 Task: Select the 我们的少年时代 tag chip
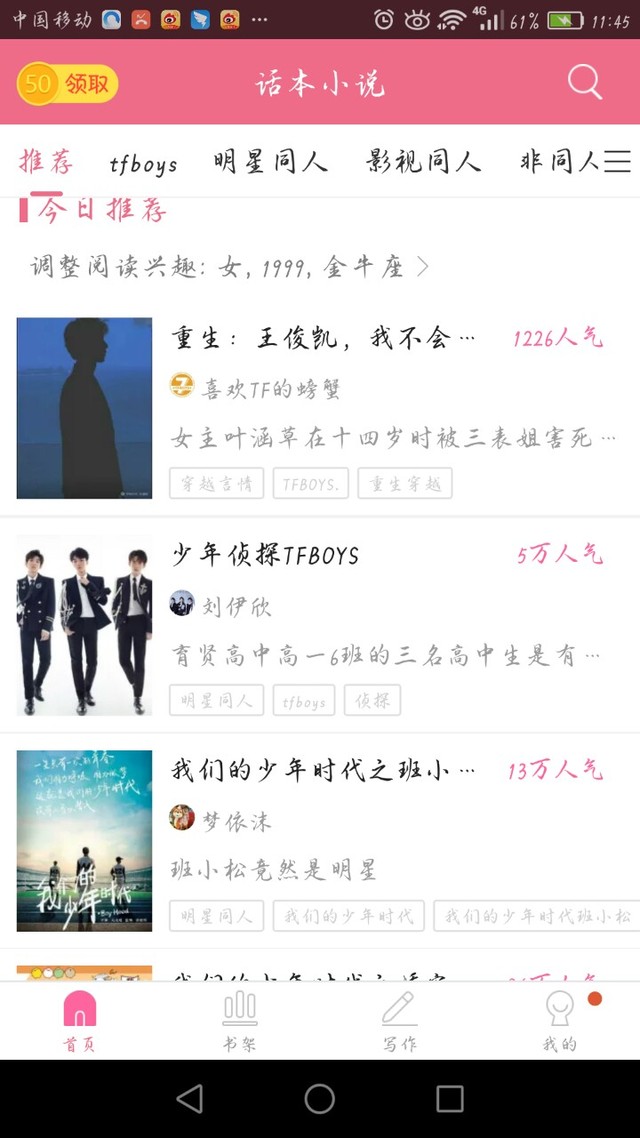(348, 916)
